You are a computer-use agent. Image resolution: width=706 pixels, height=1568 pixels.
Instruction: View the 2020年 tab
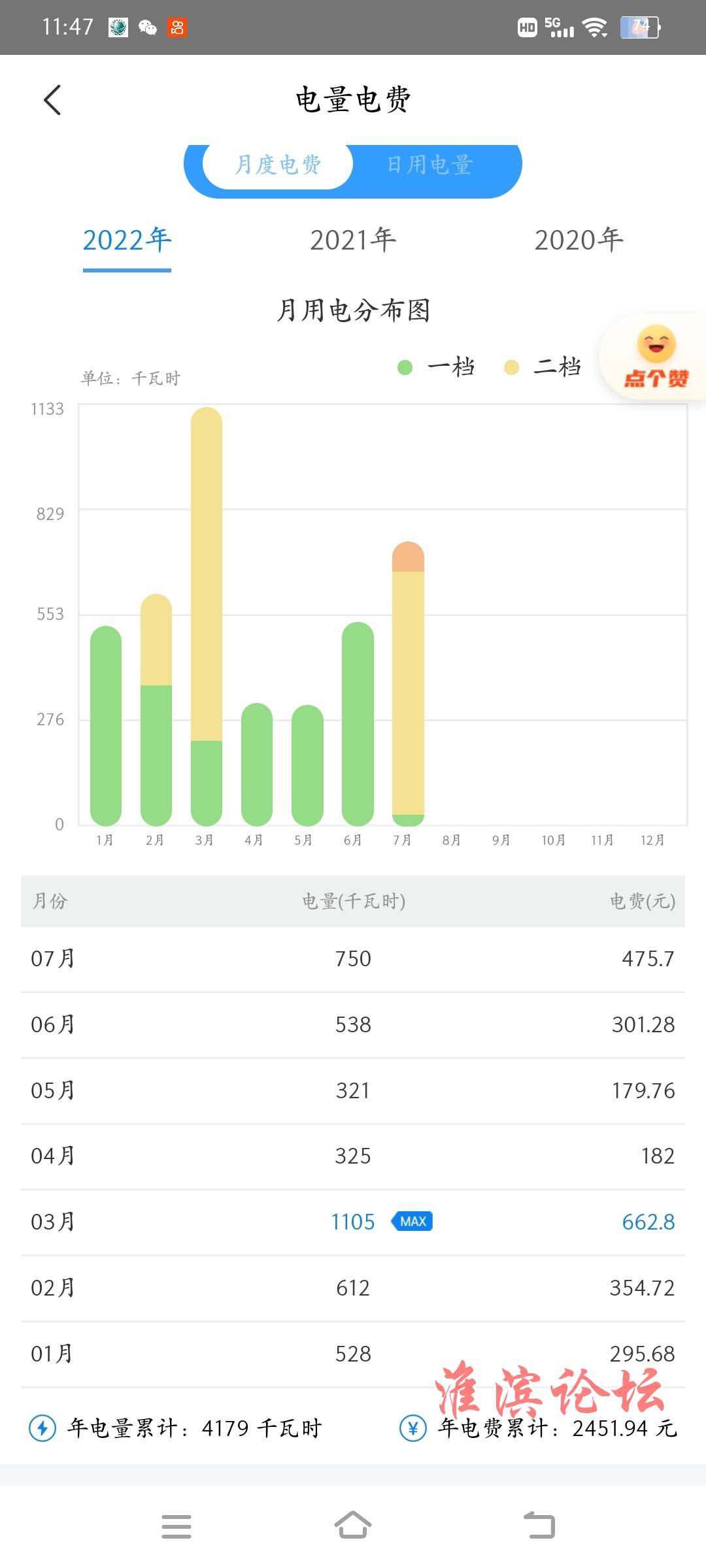point(579,240)
